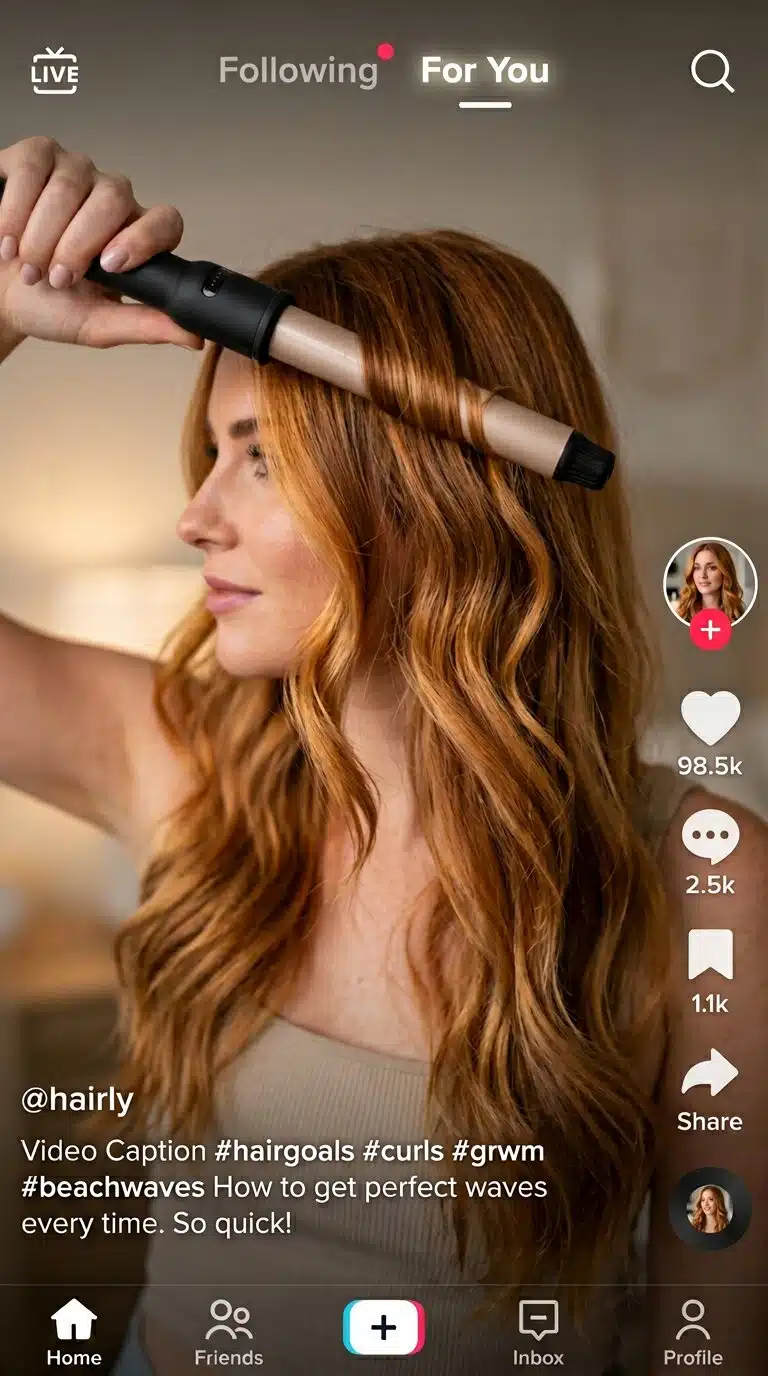Switch to the Friends tab
The image size is (768, 1376).
[x=228, y=1332]
